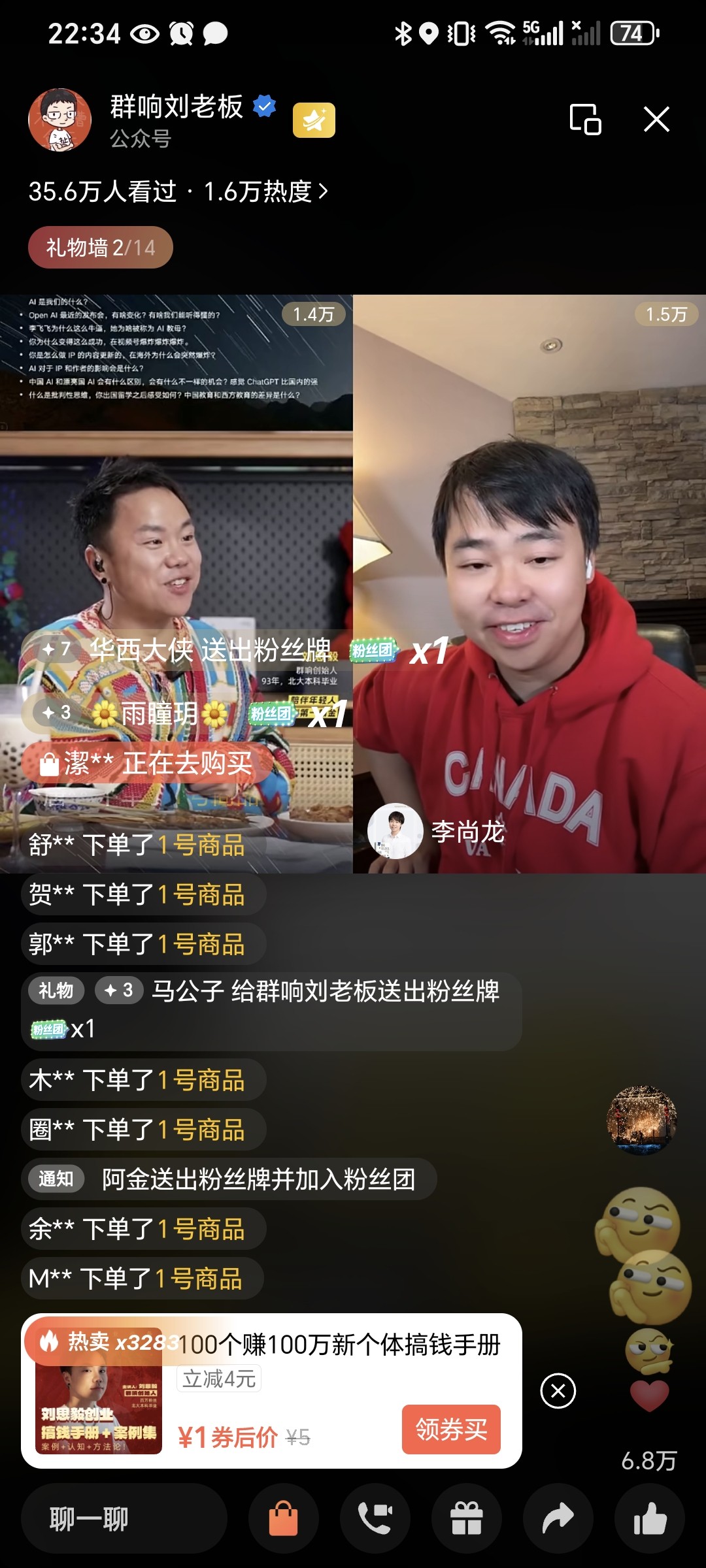
Task: Open the gift panel
Action: [467, 1518]
